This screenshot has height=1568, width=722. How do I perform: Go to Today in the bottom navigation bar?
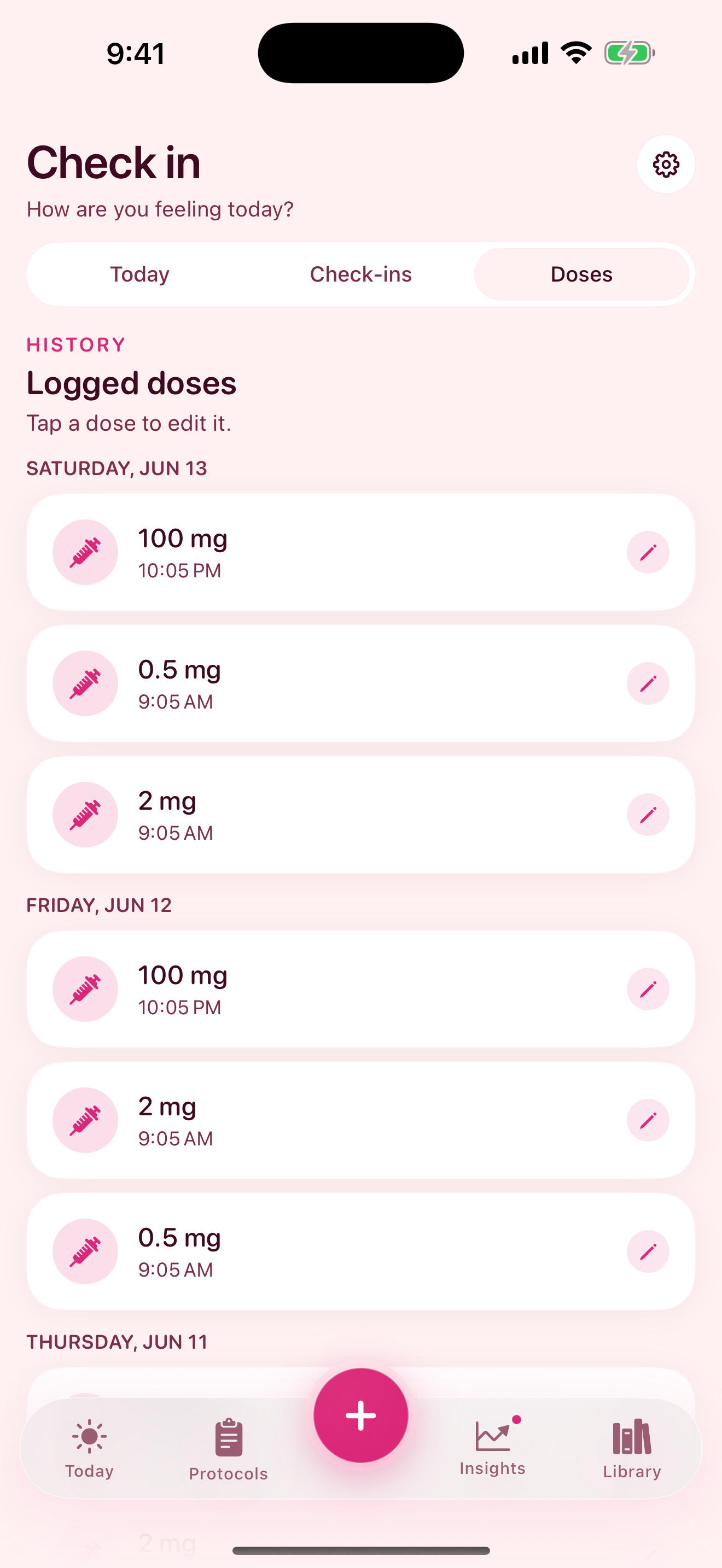tap(90, 1449)
